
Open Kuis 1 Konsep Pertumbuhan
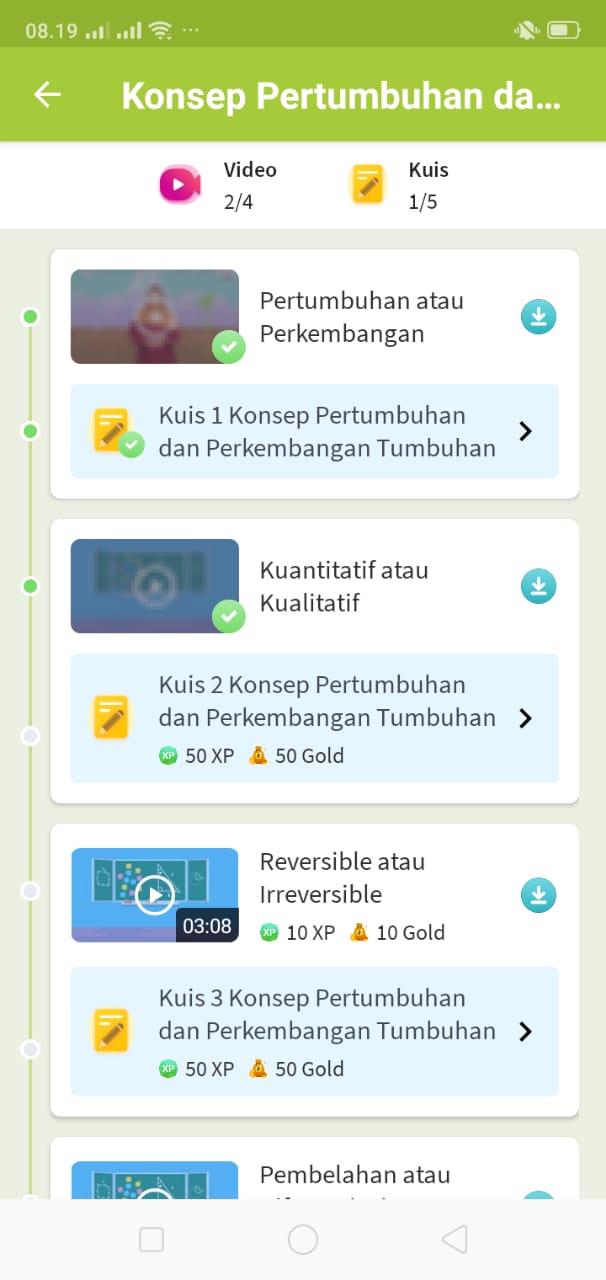(x=314, y=431)
